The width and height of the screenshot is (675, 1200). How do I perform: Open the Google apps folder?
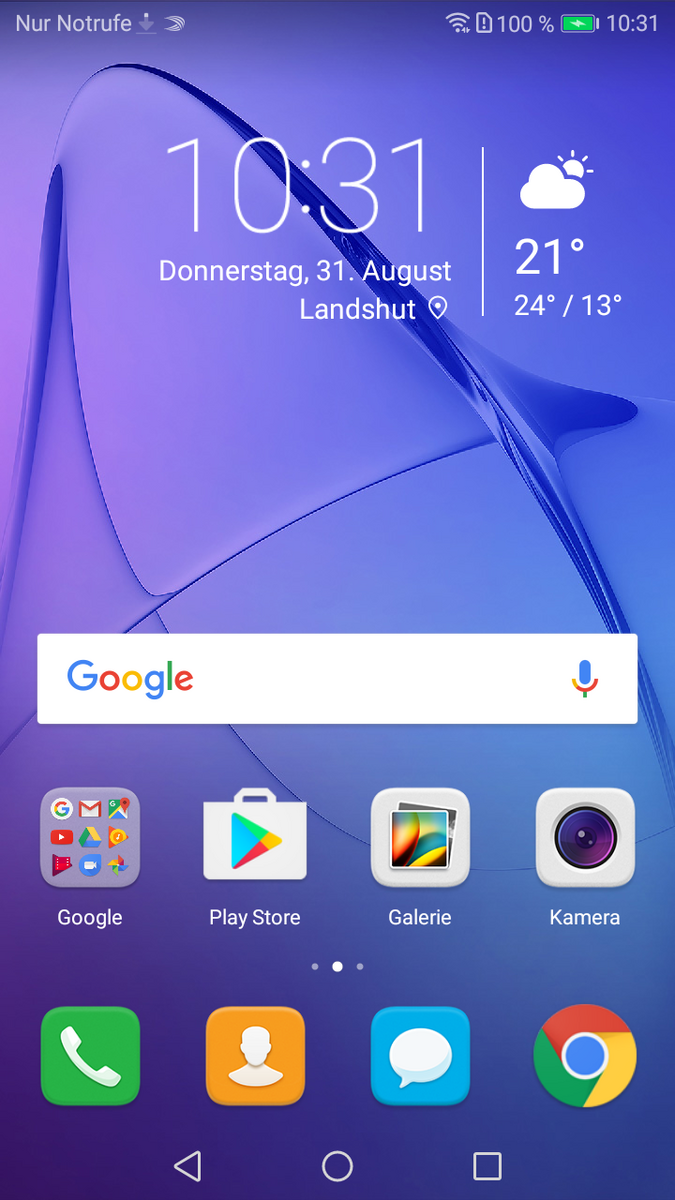[90, 838]
